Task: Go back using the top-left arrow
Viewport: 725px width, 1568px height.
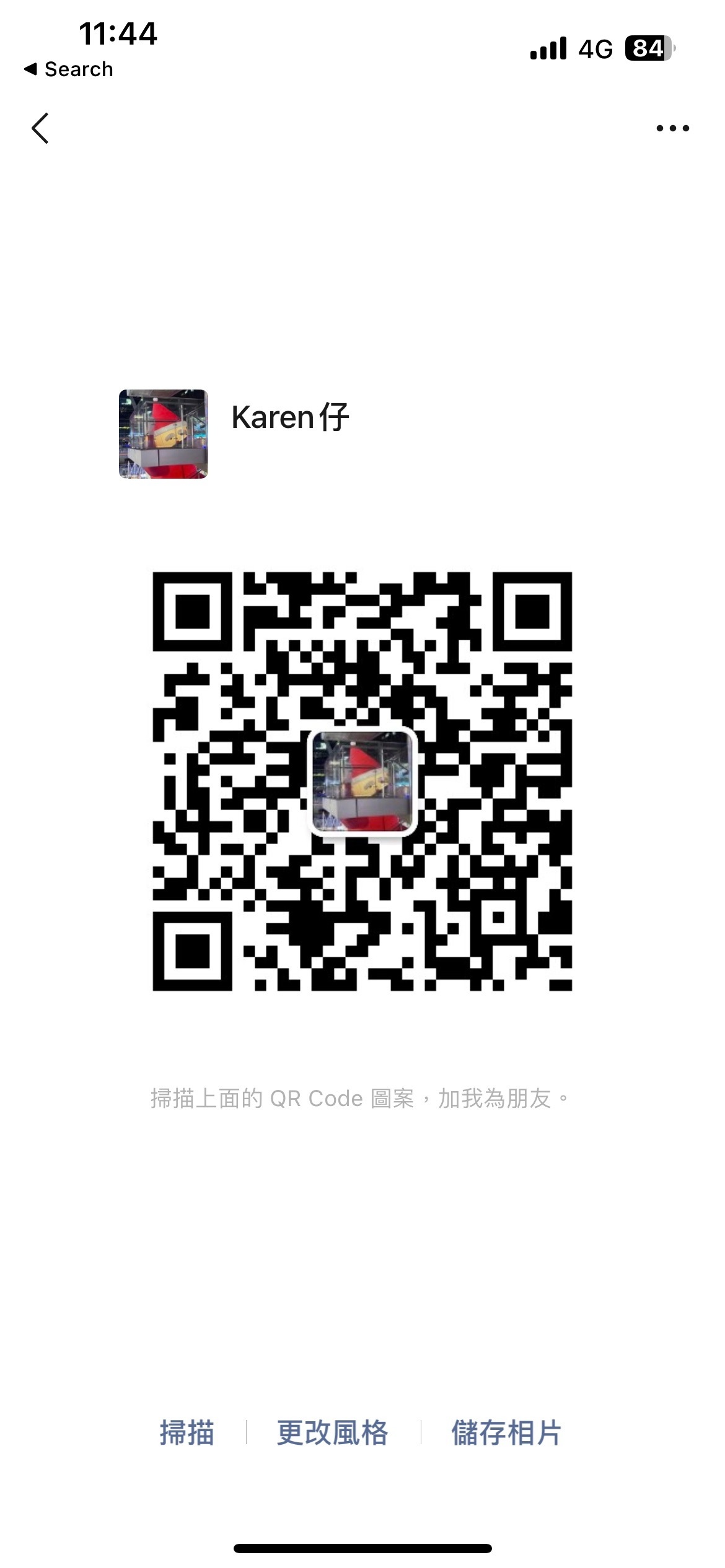Action: pos(40,128)
